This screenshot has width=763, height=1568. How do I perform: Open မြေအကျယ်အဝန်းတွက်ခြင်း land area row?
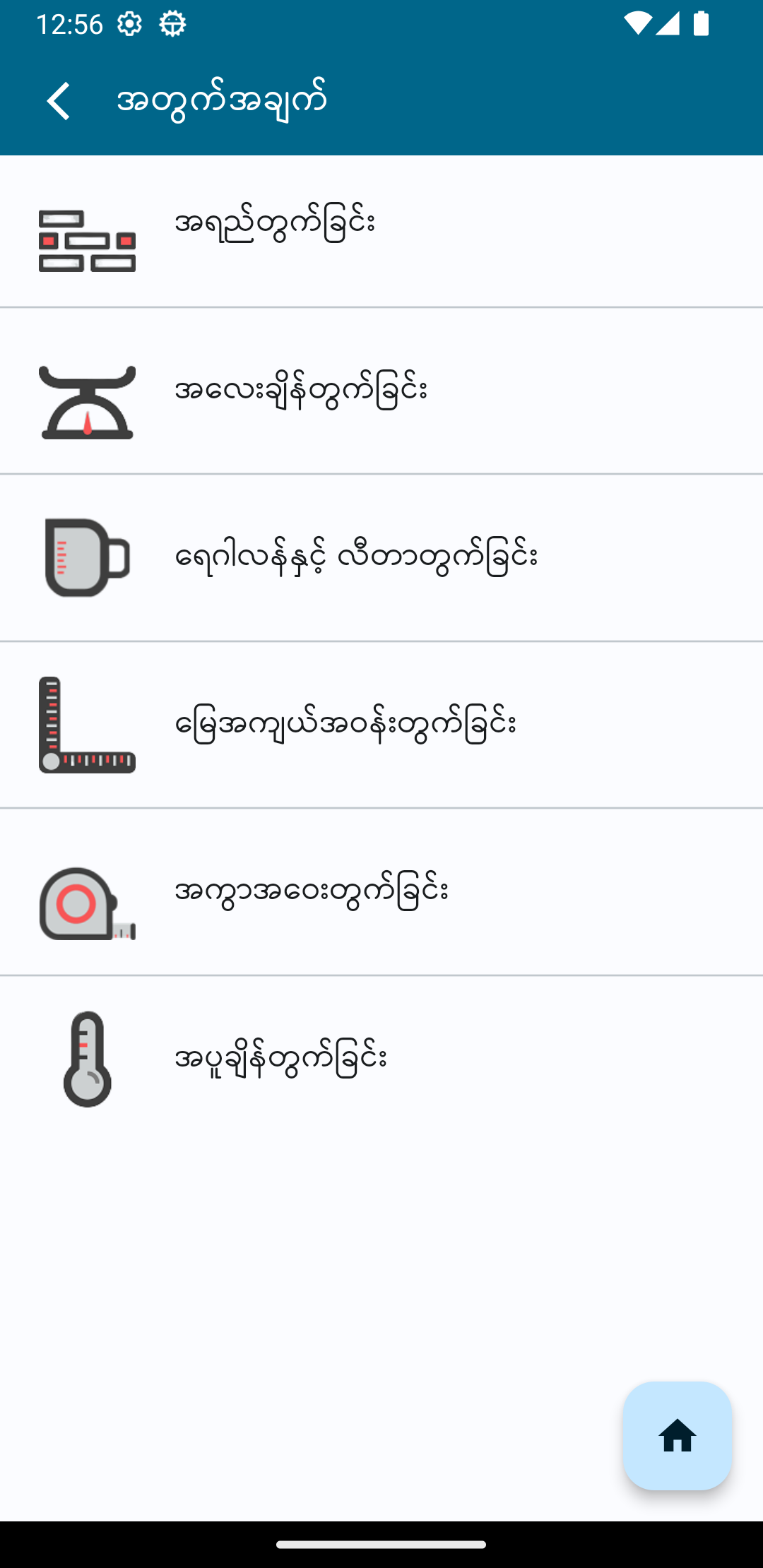pyautogui.click(x=381, y=725)
